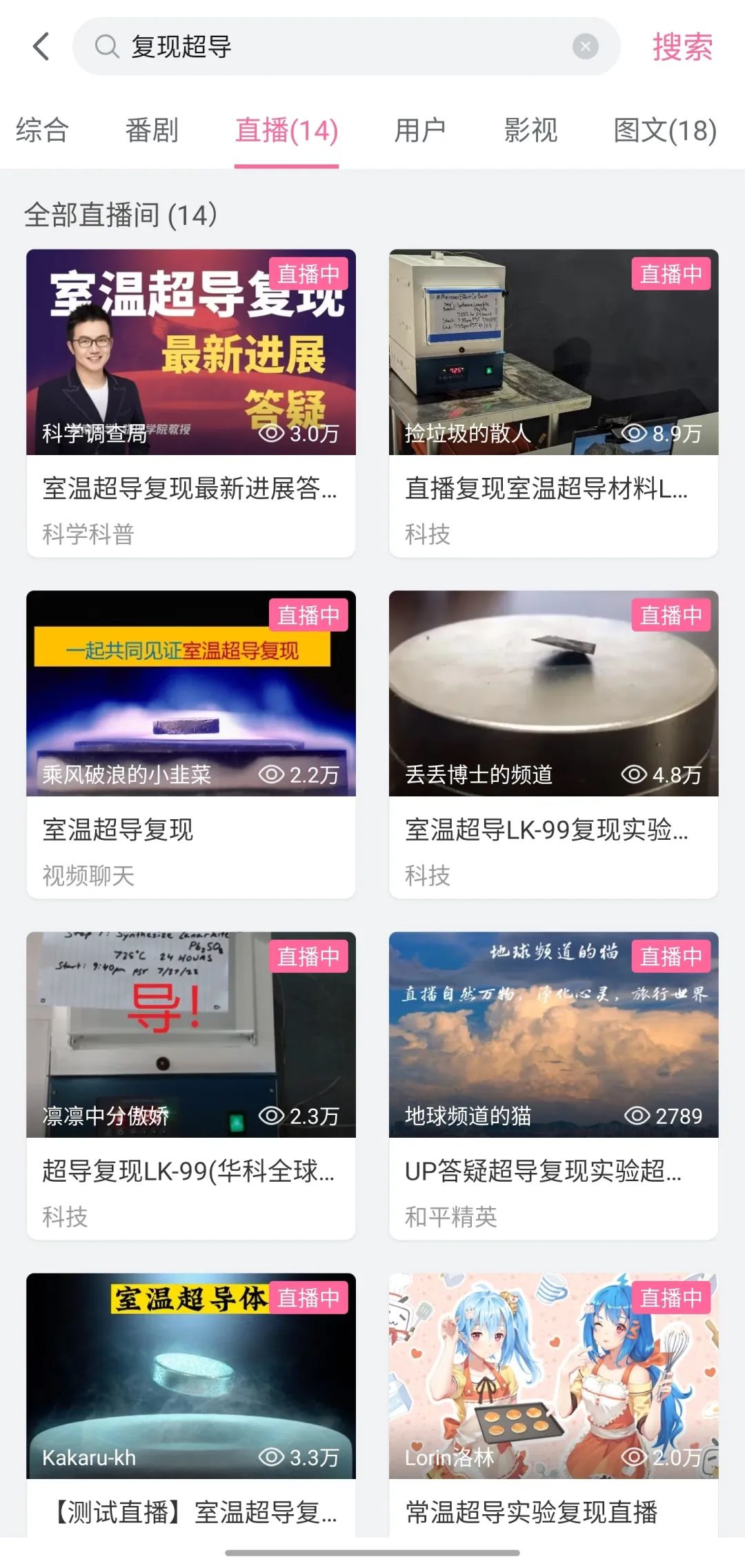Image resolution: width=745 pixels, height=1568 pixels.
Task: Switch to the 番剧 tab
Action: pyautogui.click(x=152, y=130)
